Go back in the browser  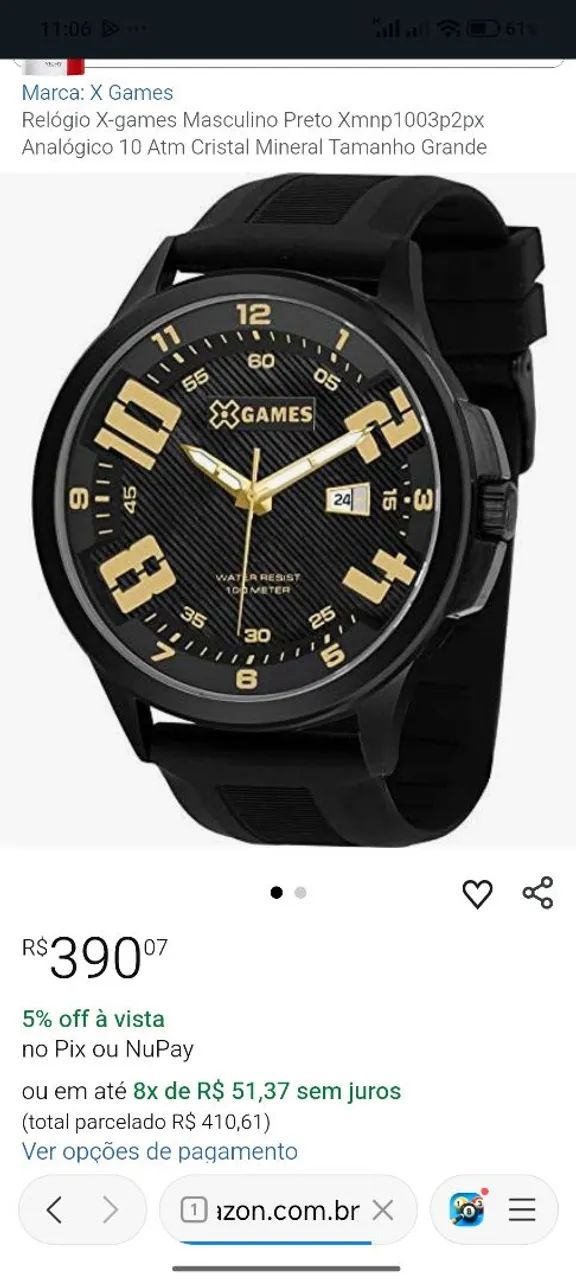click(x=54, y=1210)
